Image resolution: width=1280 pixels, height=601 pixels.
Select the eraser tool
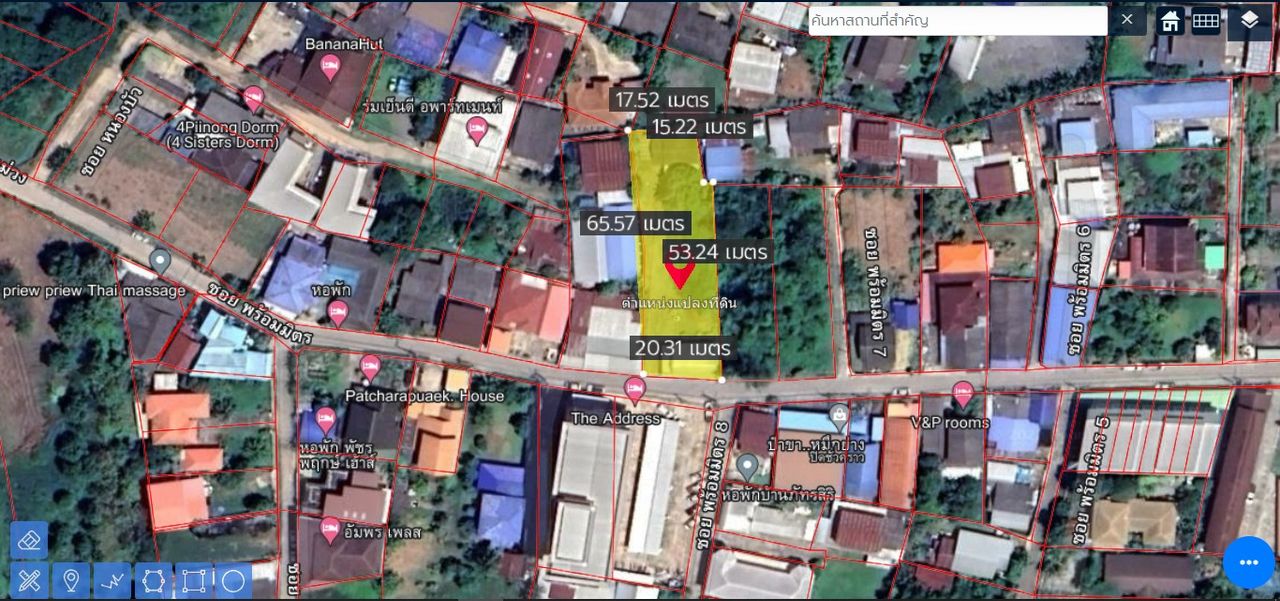tap(29, 540)
